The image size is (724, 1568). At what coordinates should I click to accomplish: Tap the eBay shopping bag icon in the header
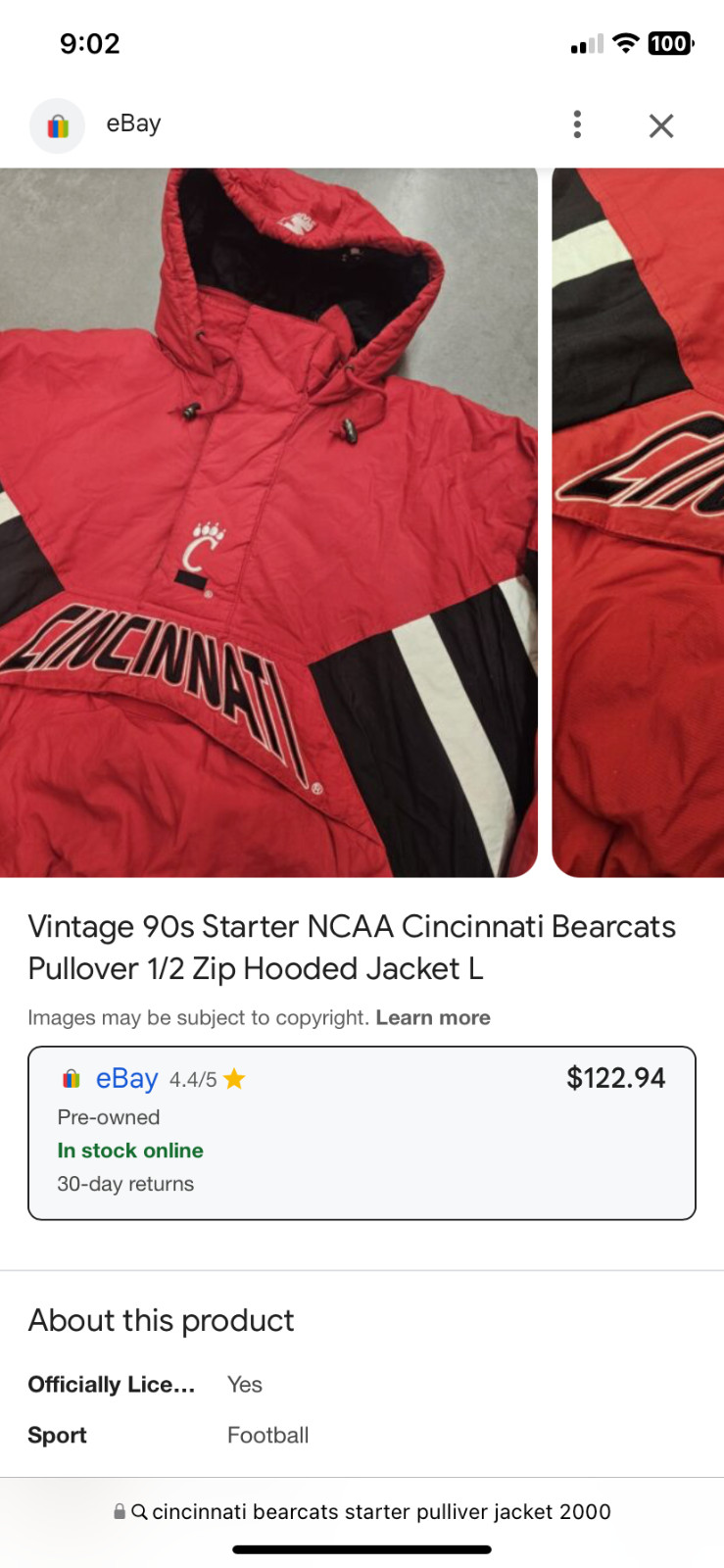click(57, 125)
